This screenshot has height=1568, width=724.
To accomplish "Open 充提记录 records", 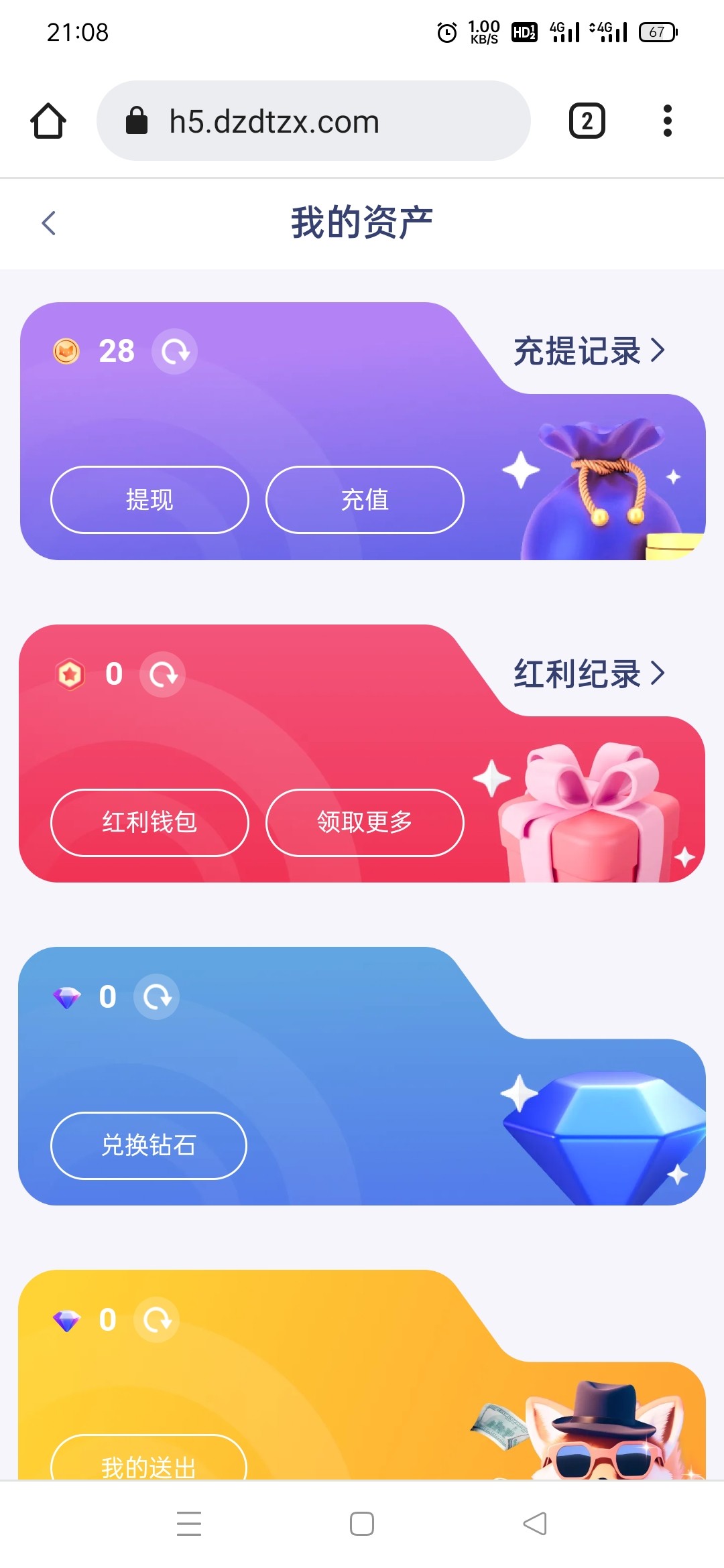I will tap(589, 350).
